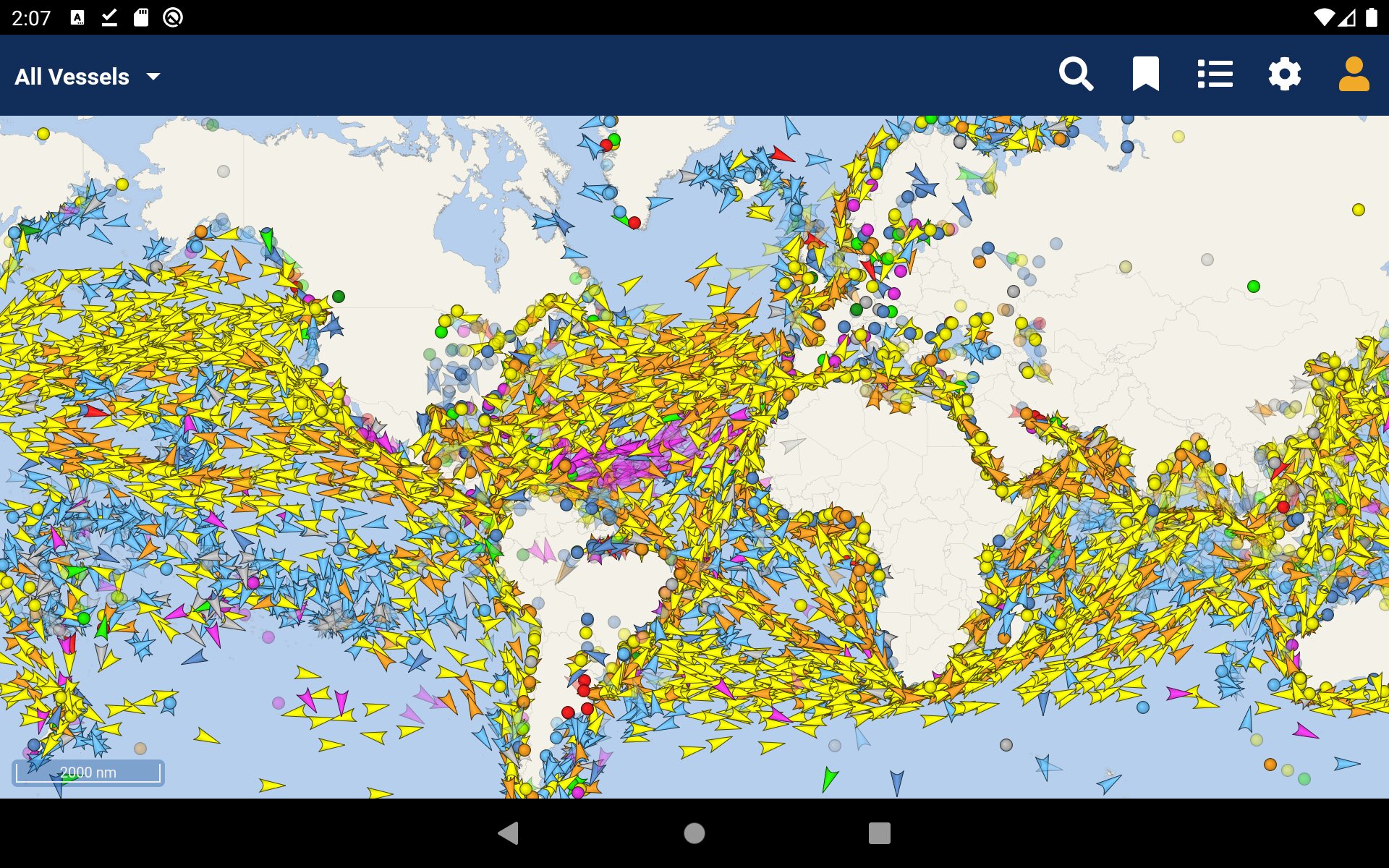Go back using the system back button
1389x868 pixels.
(509, 833)
